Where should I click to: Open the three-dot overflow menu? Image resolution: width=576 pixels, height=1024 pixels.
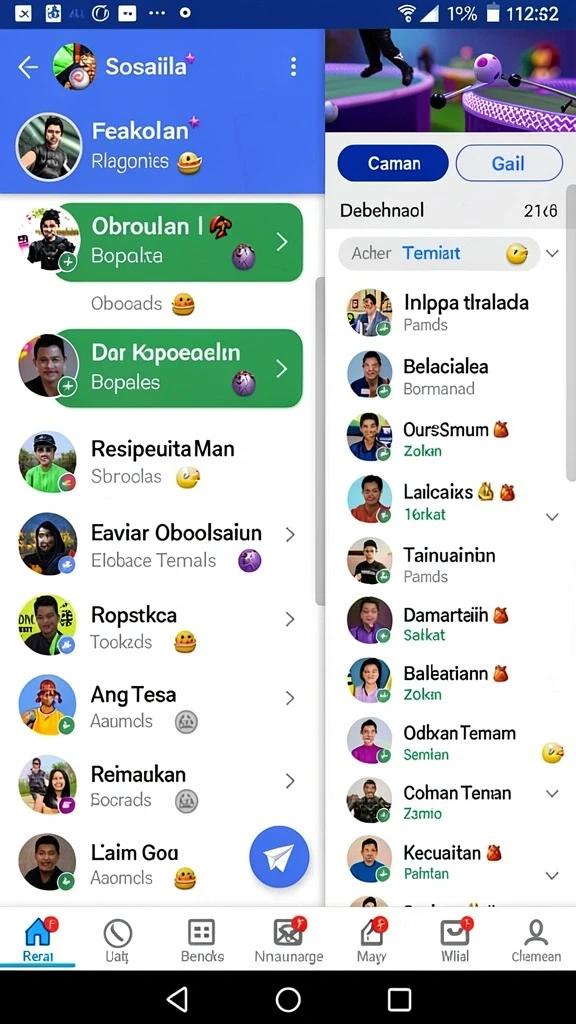pyautogui.click(x=293, y=67)
